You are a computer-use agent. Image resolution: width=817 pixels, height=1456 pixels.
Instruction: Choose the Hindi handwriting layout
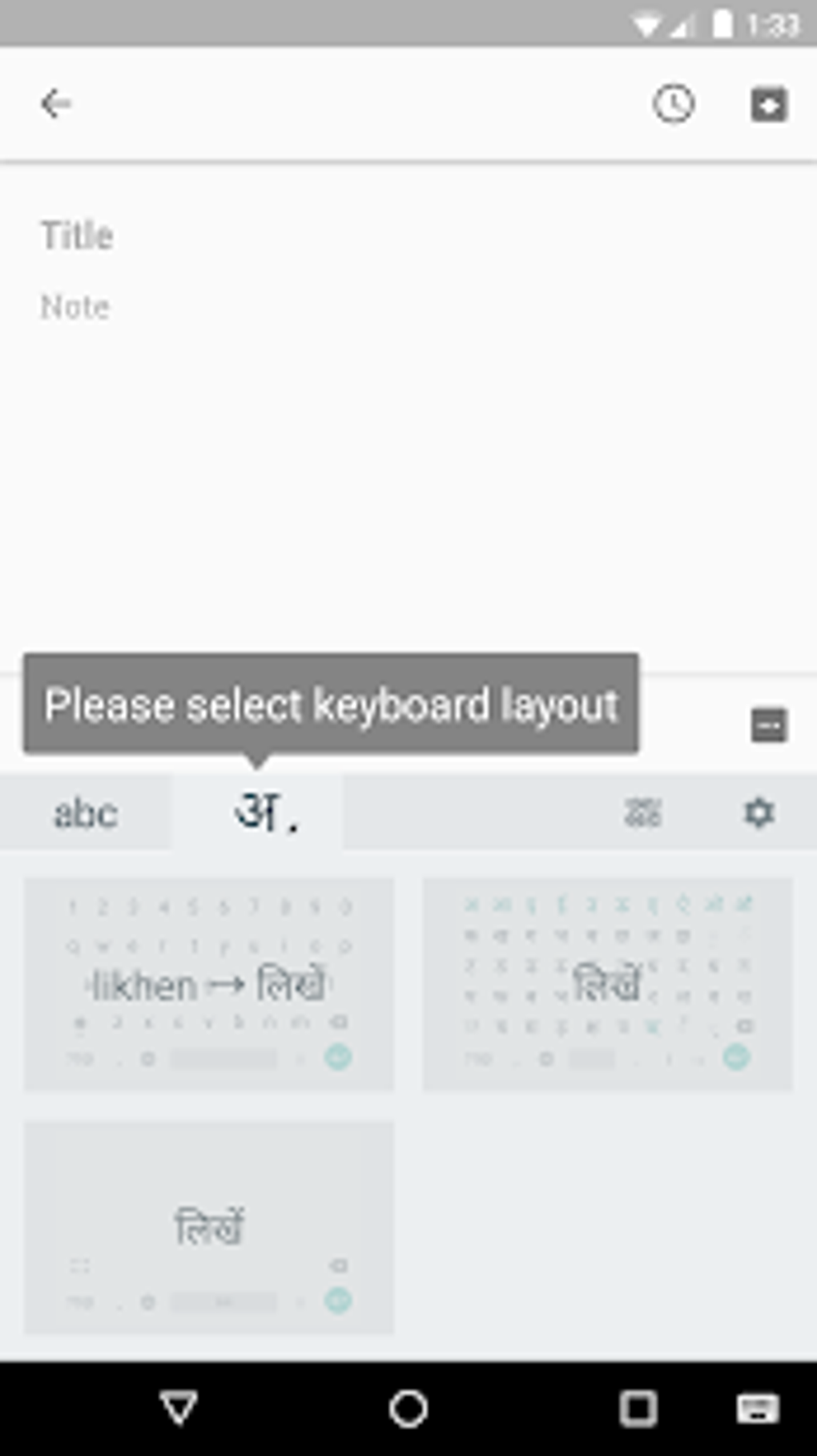point(209,1228)
